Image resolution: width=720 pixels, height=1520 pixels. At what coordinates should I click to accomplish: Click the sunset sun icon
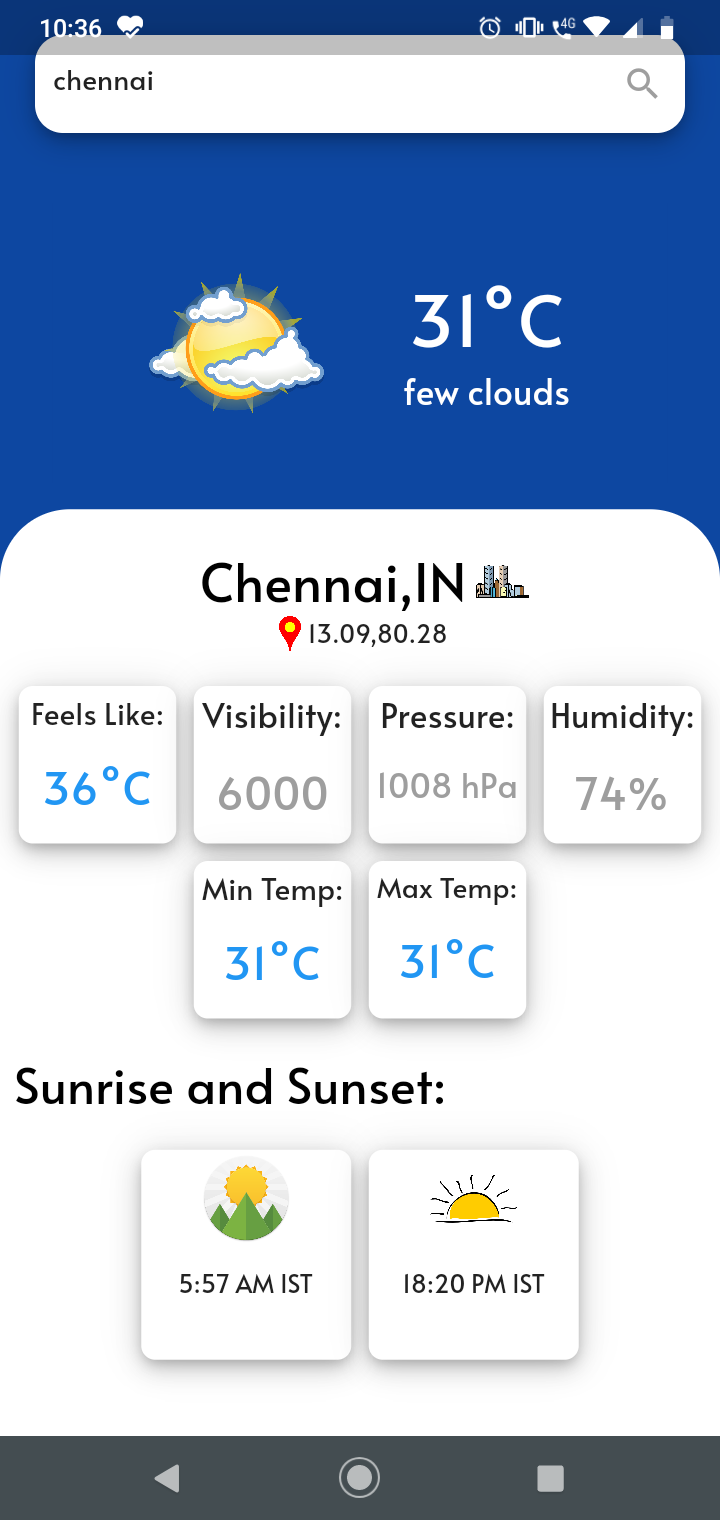[473, 1197]
